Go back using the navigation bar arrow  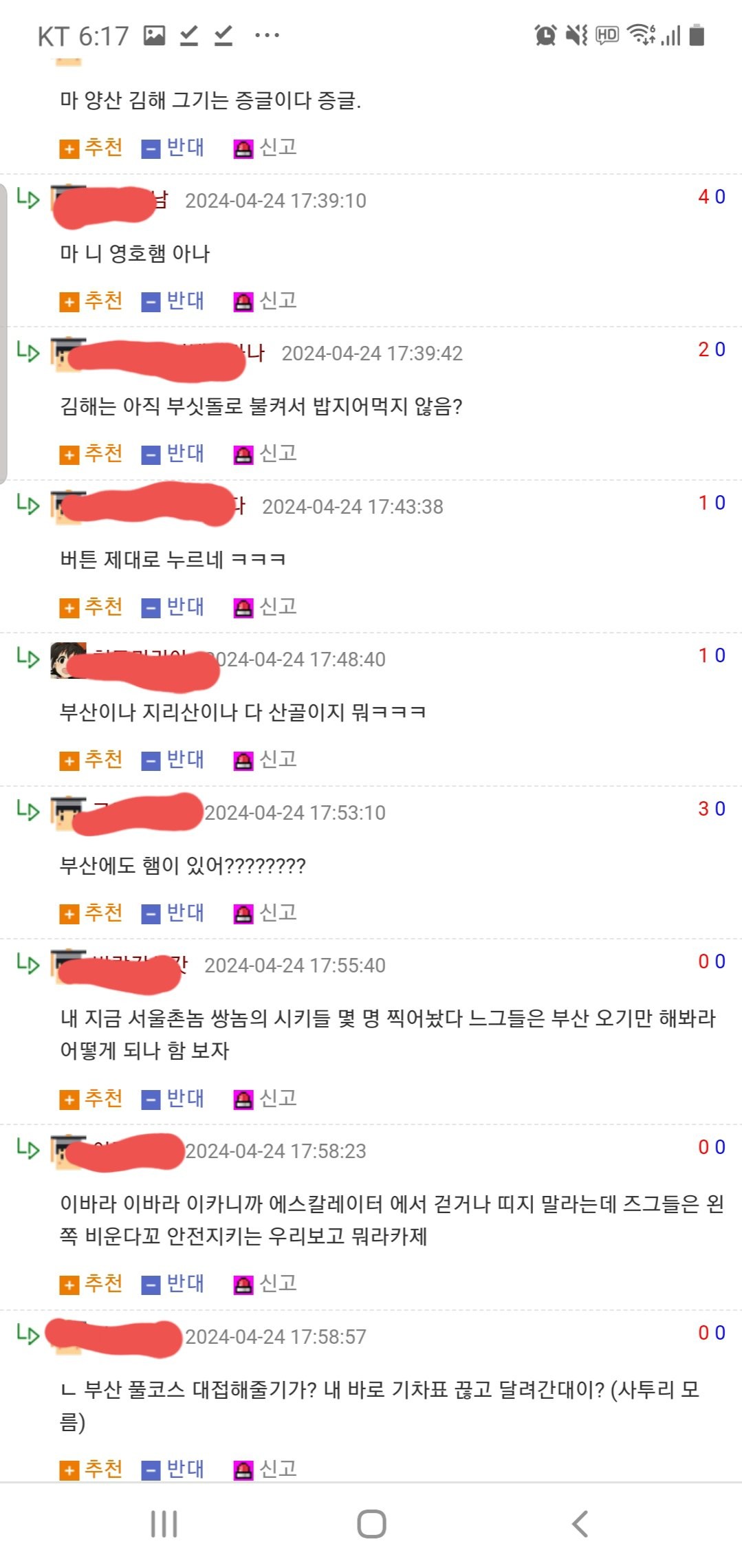coord(580,1523)
